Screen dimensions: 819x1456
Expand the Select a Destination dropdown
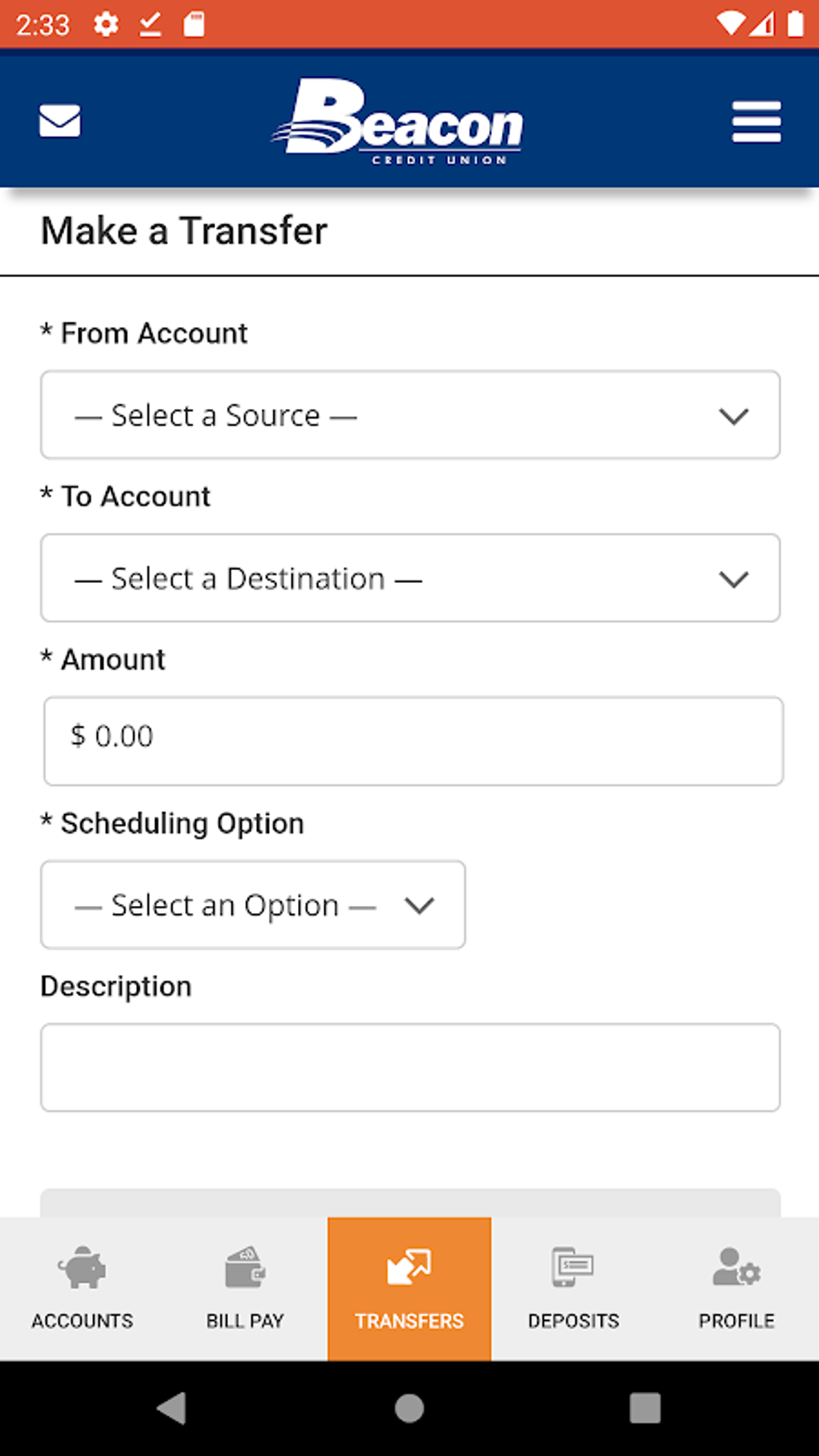tap(409, 577)
